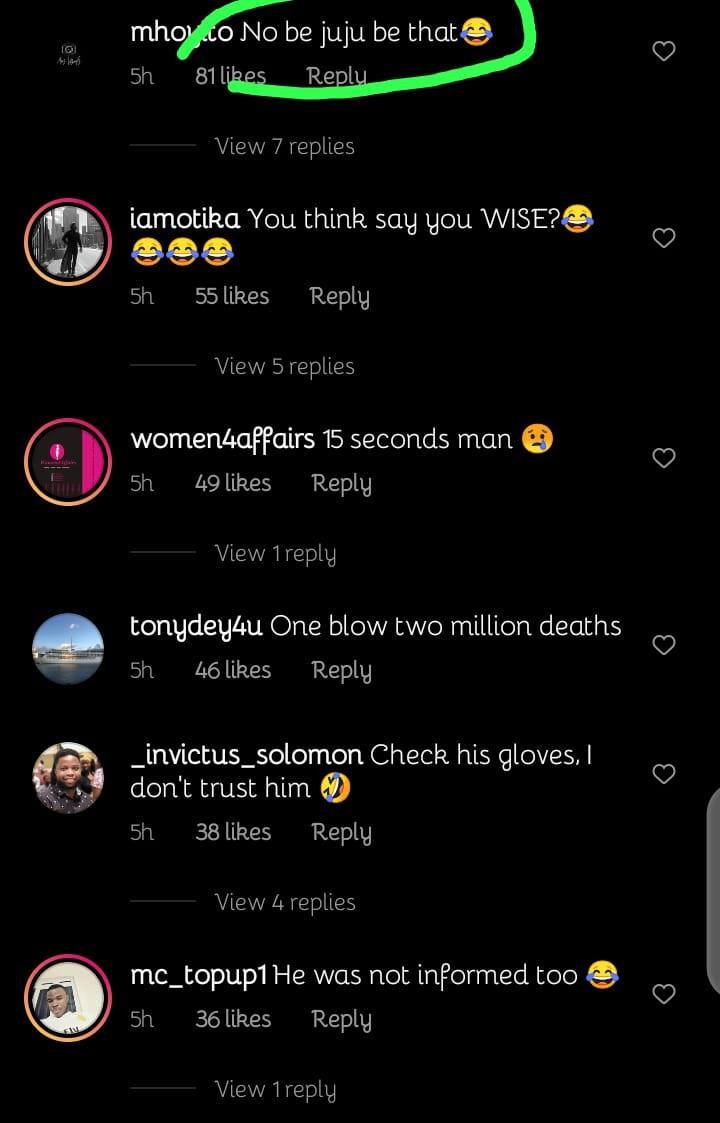Like tonydey4u's comment
This screenshot has width=720, height=1123.
click(x=664, y=645)
